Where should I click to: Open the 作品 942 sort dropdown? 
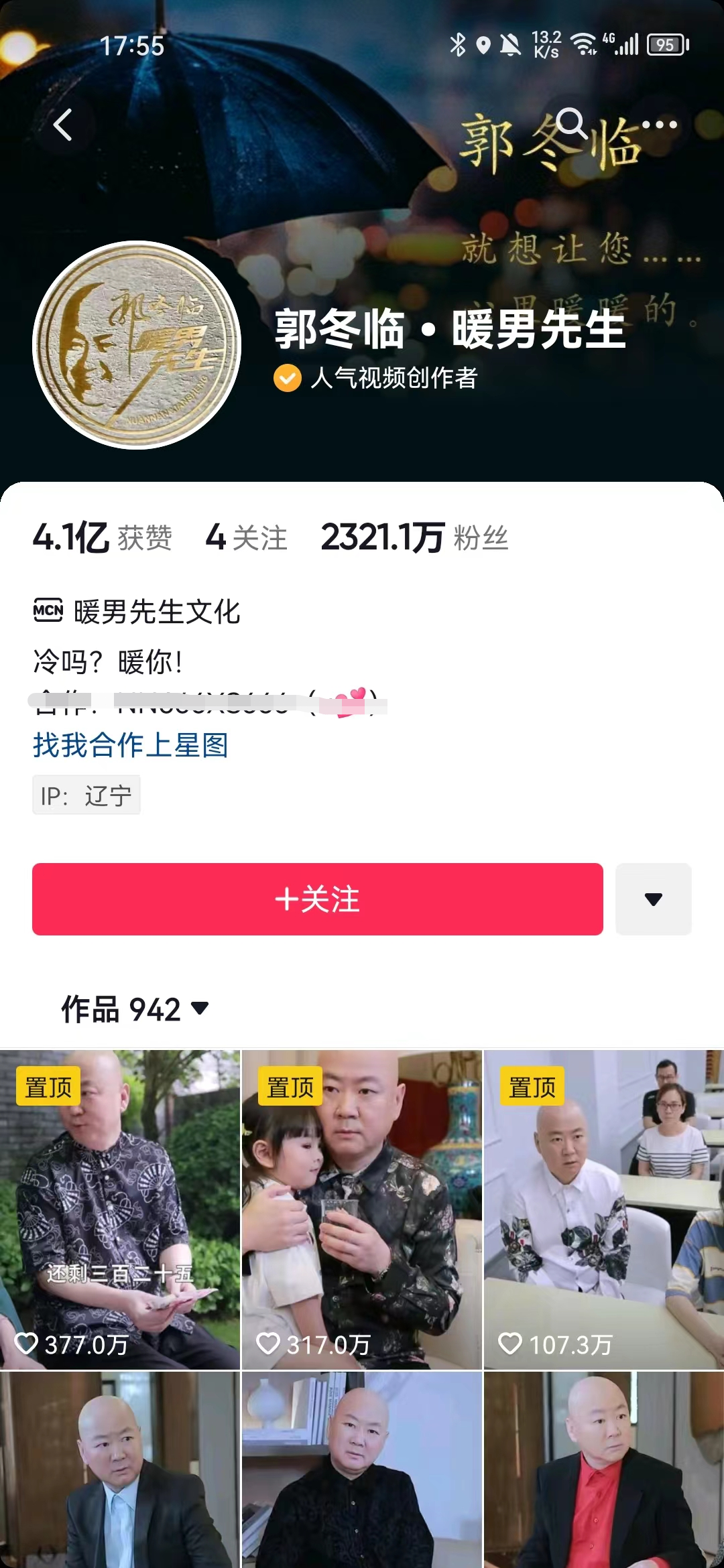pos(135,1008)
